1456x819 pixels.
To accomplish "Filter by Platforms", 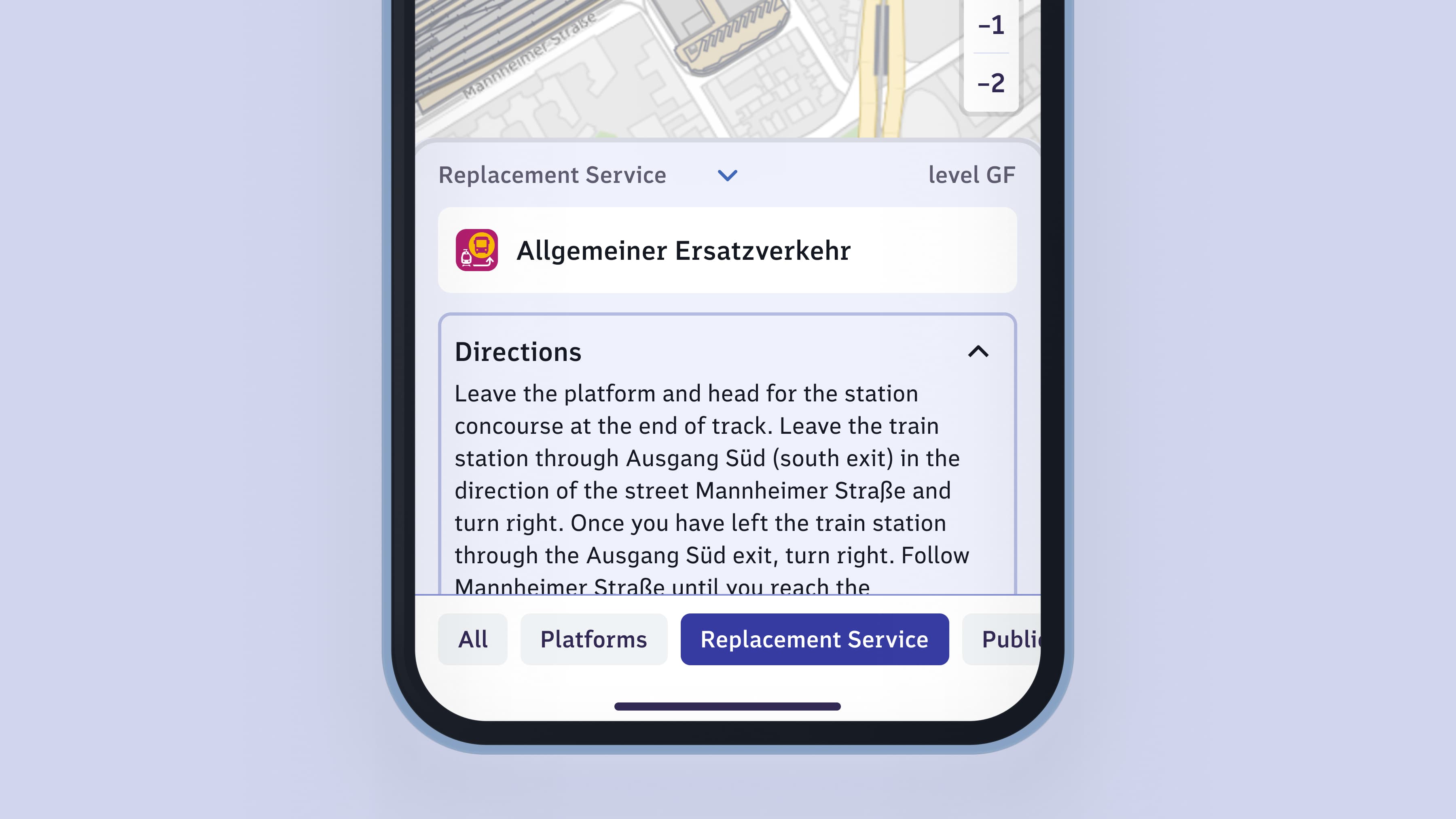I will (x=593, y=639).
